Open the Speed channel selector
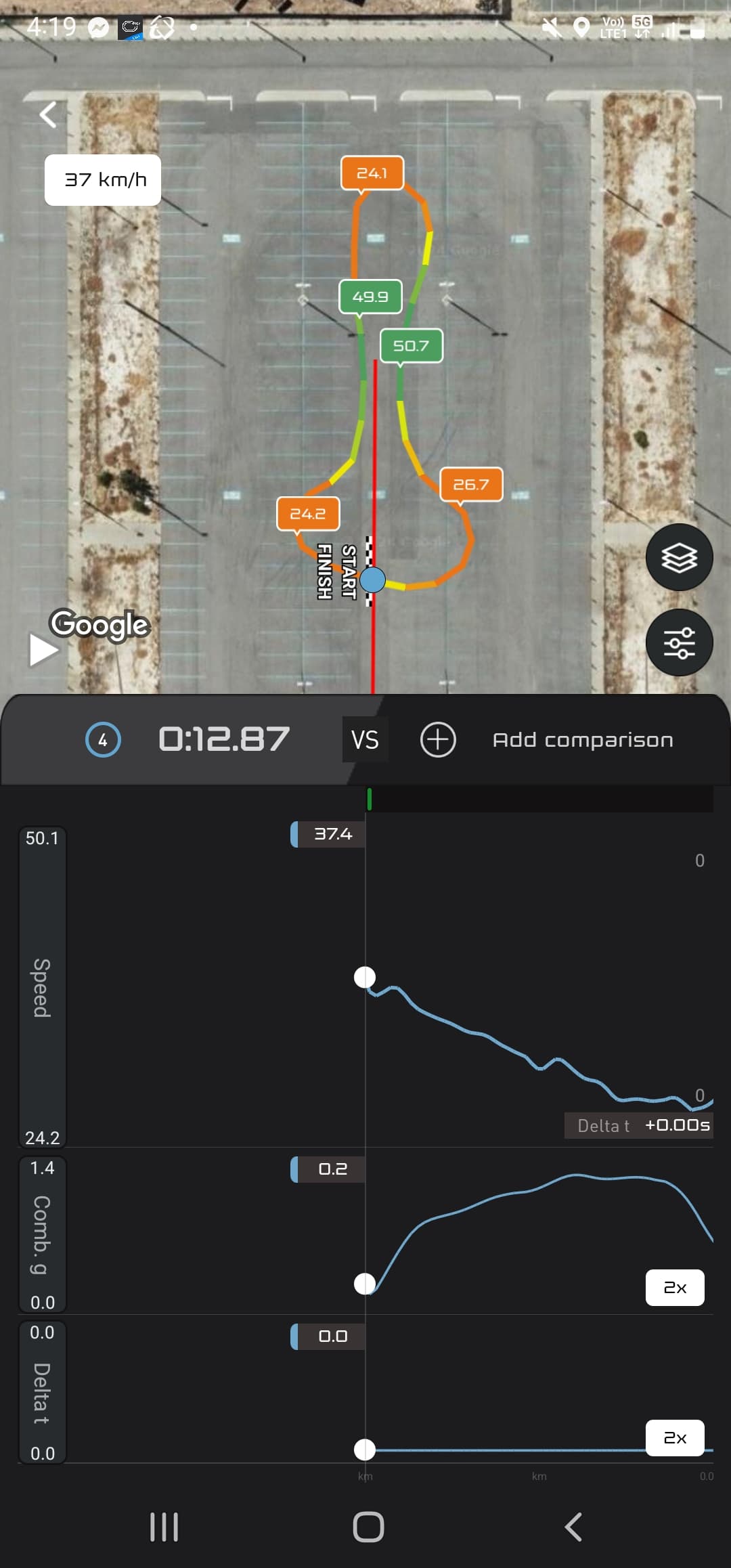The image size is (731, 1568). 42,987
